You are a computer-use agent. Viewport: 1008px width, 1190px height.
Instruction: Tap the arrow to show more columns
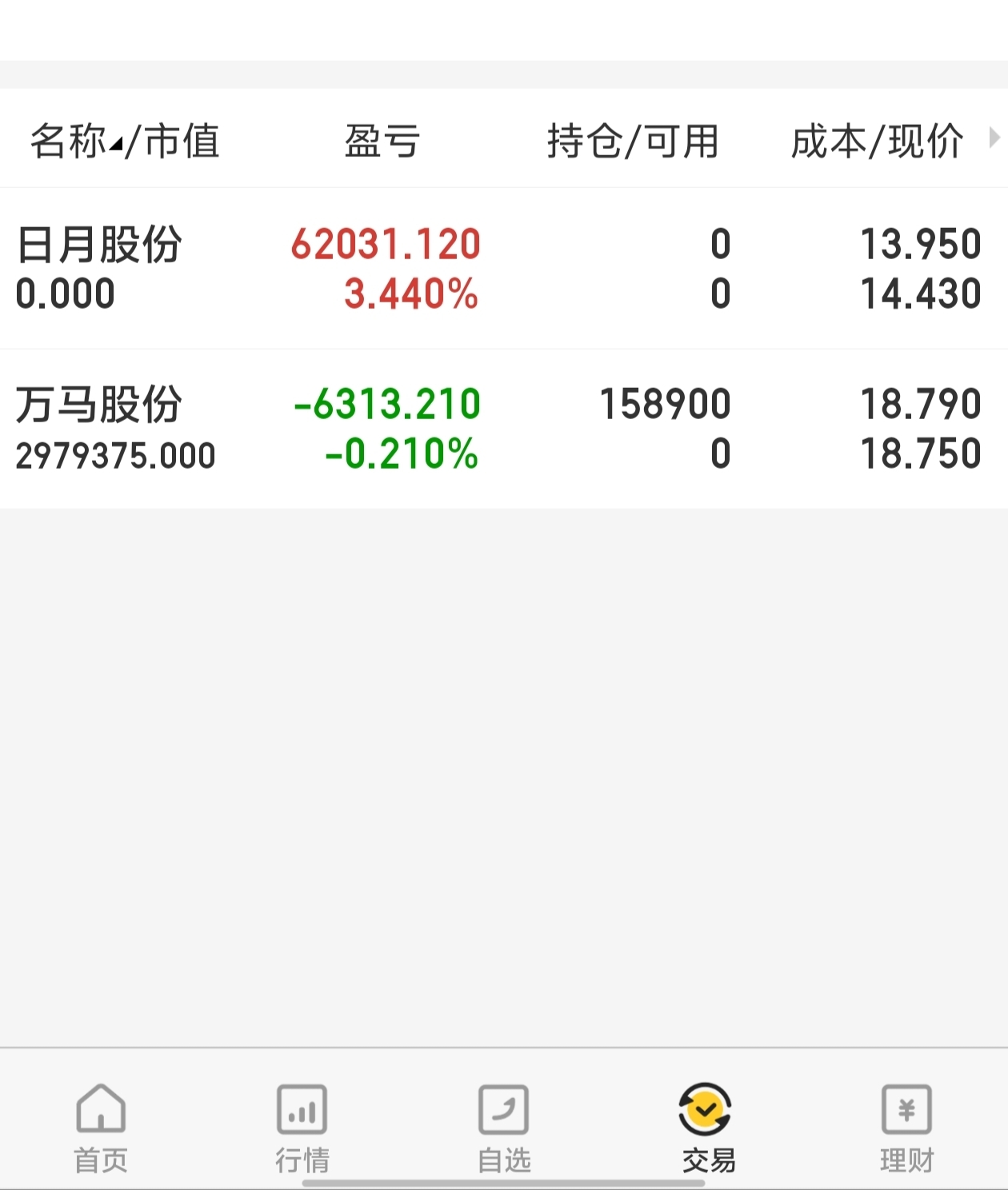coord(994,138)
